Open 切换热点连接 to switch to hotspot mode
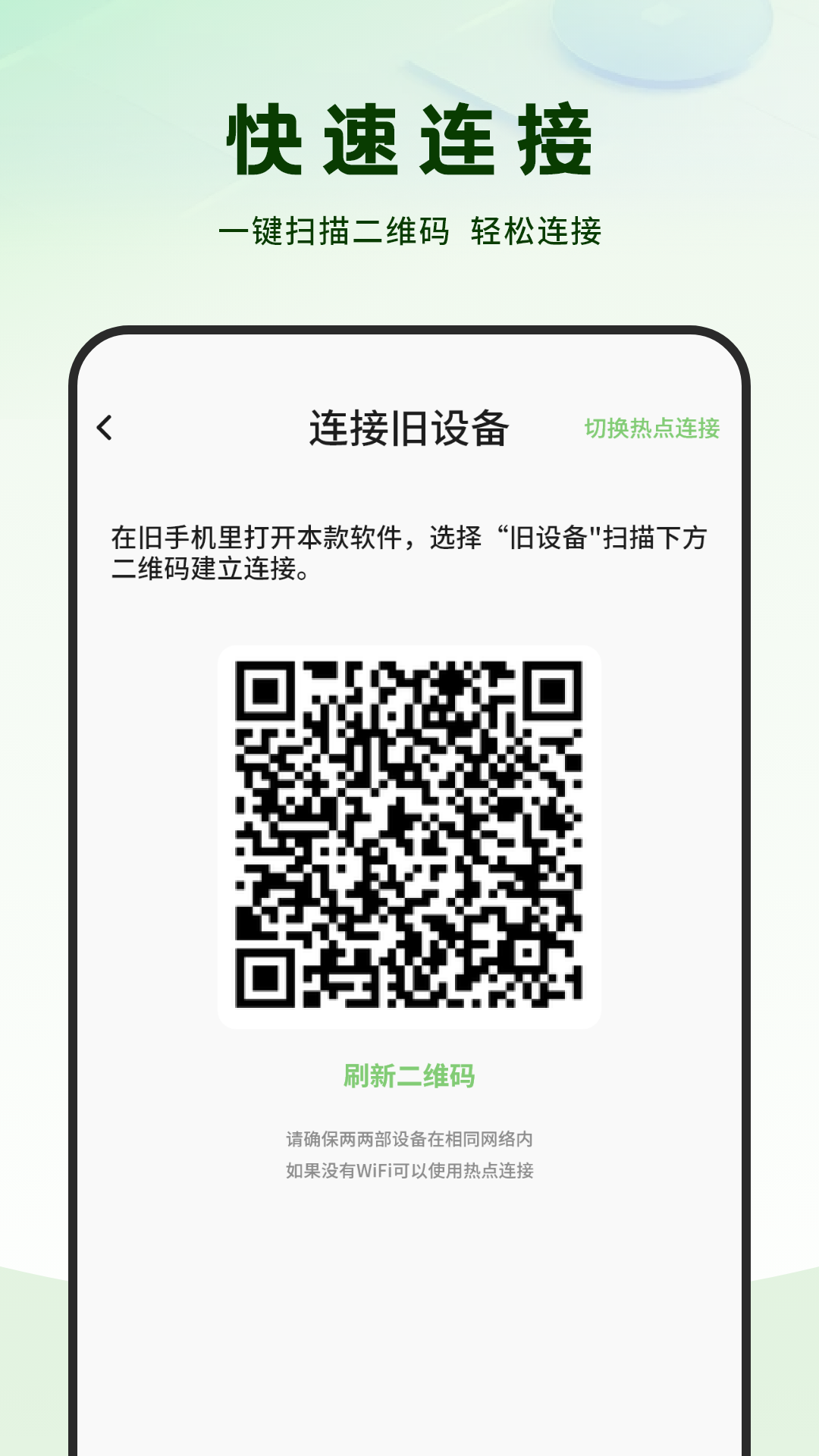 (654, 428)
